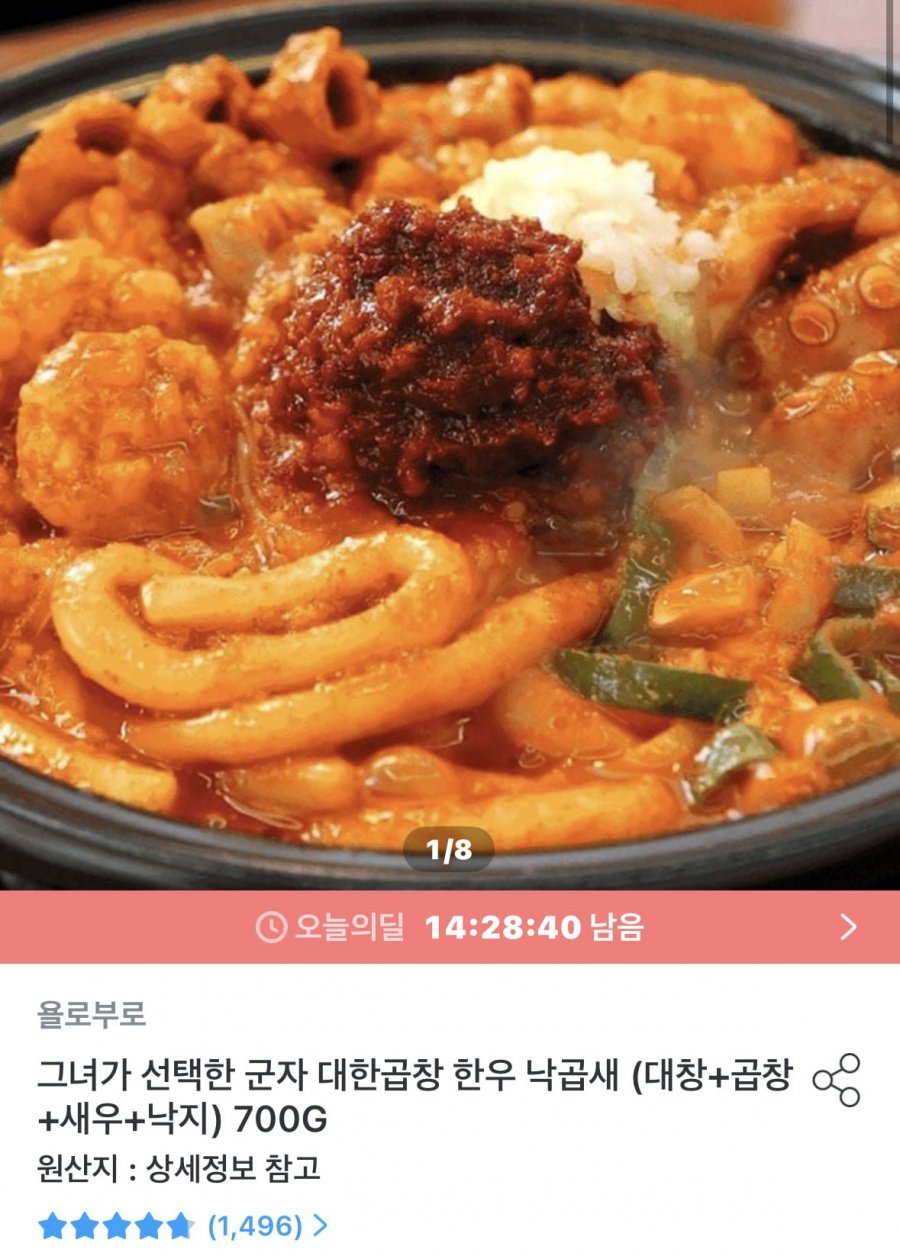This screenshot has width=900, height=1256.
Task: Open the 오늘의딜 countdown banner
Action: click(x=450, y=927)
